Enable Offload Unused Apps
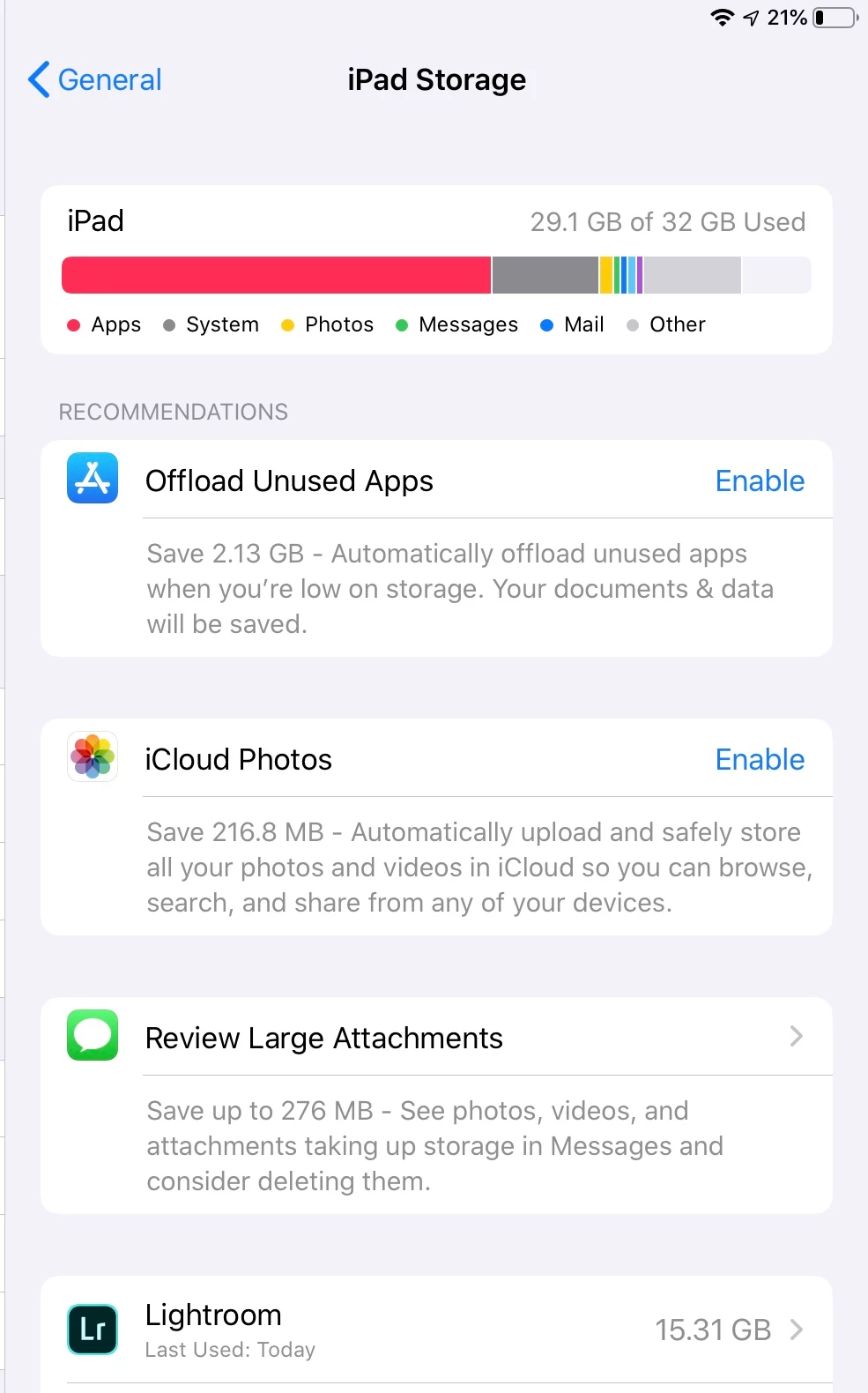Viewport: 868px width, 1393px height. 759,481
